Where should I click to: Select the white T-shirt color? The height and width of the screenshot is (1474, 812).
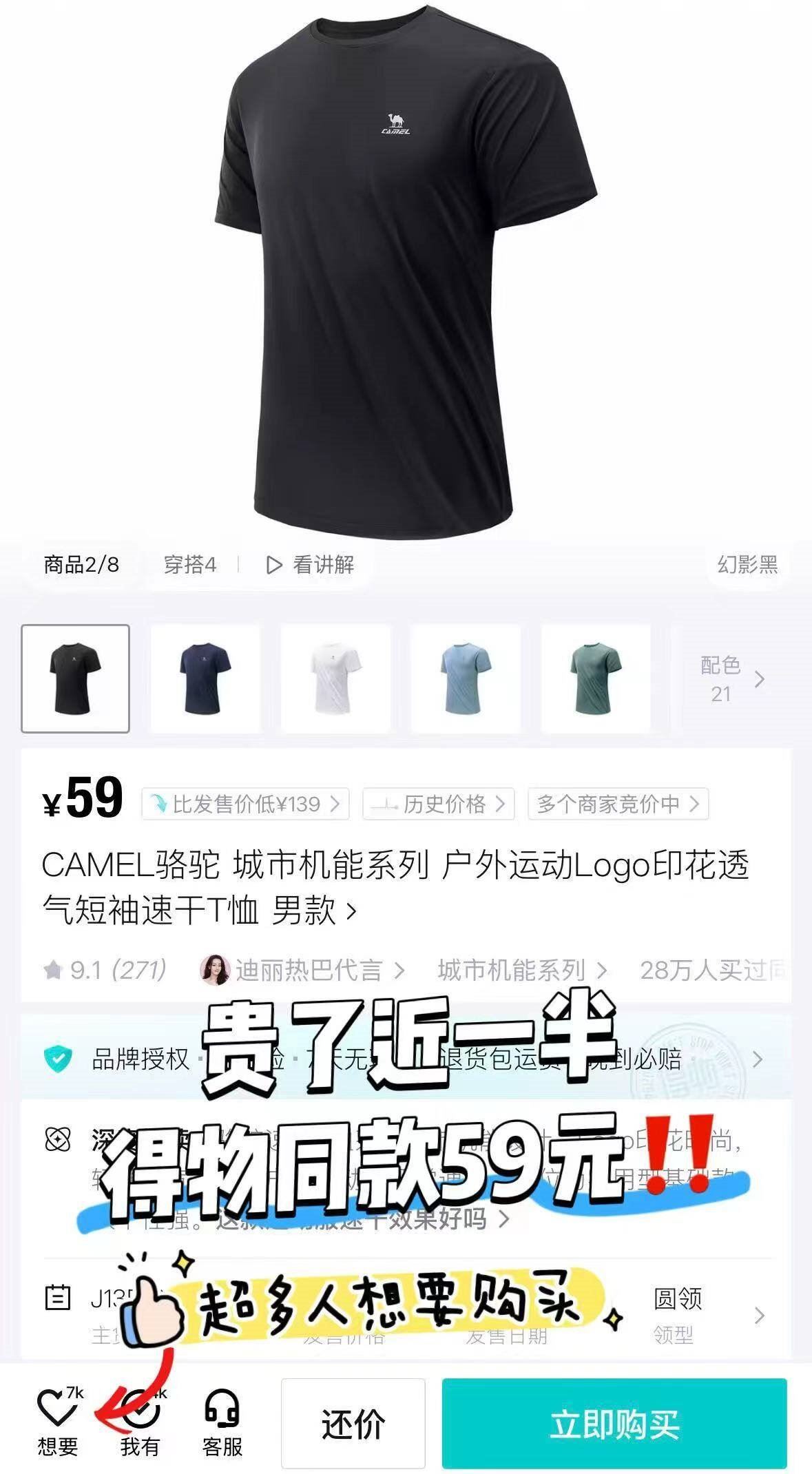pyautogui.click(x=335, y=678)
